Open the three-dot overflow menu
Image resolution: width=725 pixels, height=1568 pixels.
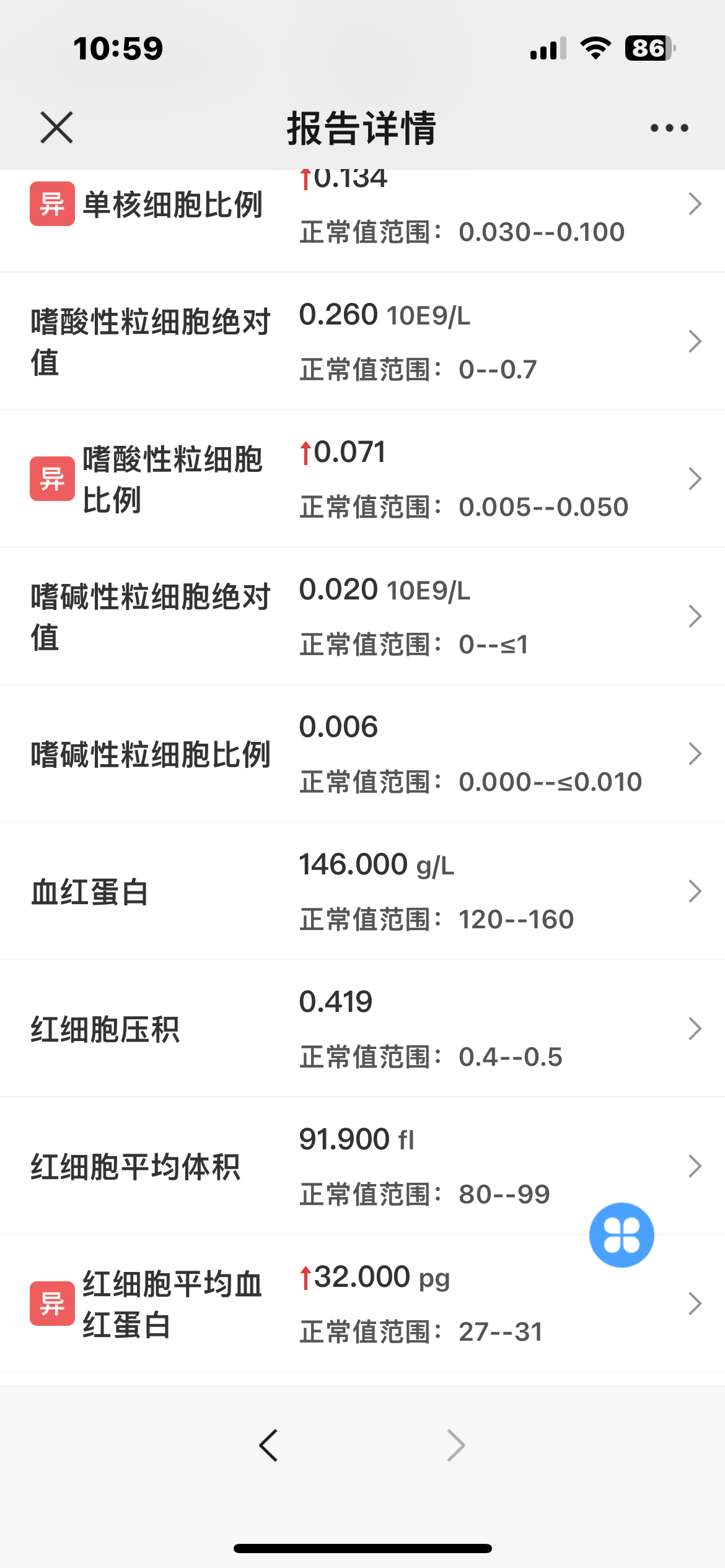pos(669,128)
